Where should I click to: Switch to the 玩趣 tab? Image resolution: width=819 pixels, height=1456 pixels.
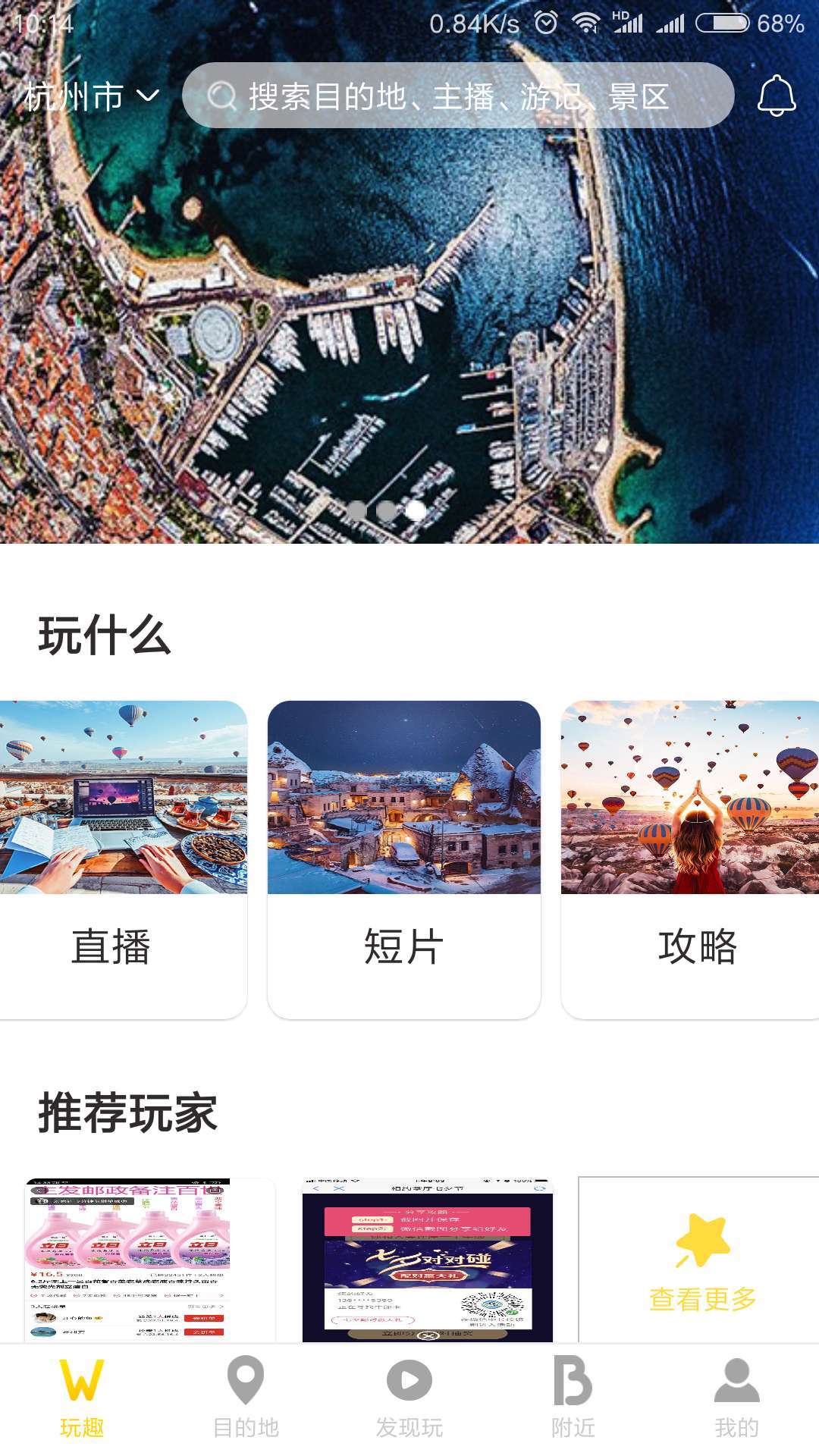(x=82, y=1399)
